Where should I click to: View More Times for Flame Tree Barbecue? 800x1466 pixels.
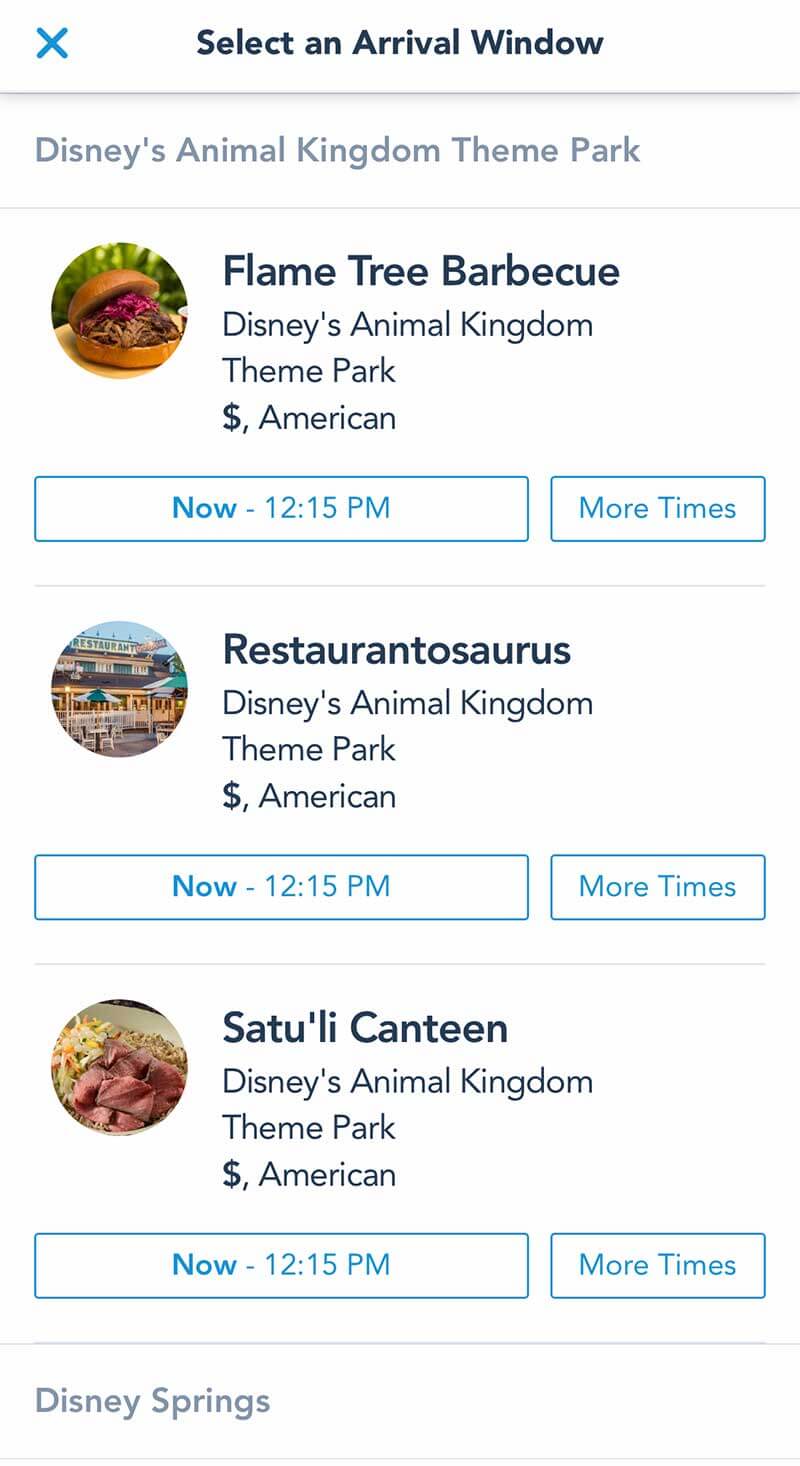657,508
